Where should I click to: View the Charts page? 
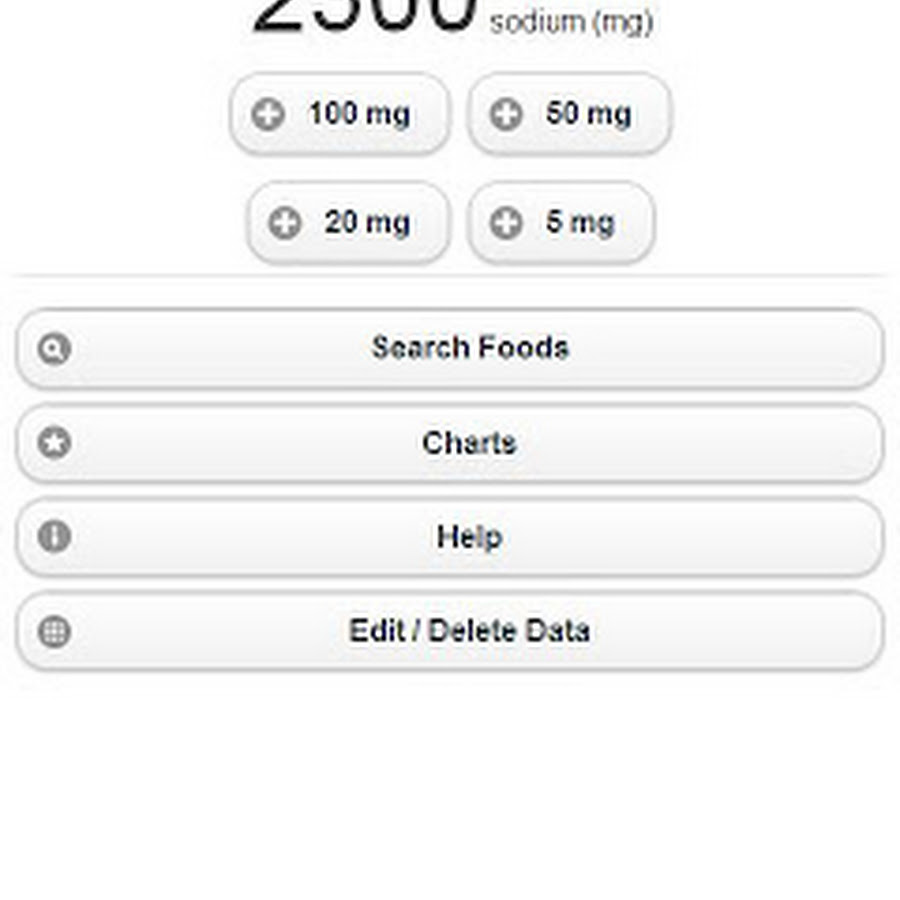tap(450, 443)
